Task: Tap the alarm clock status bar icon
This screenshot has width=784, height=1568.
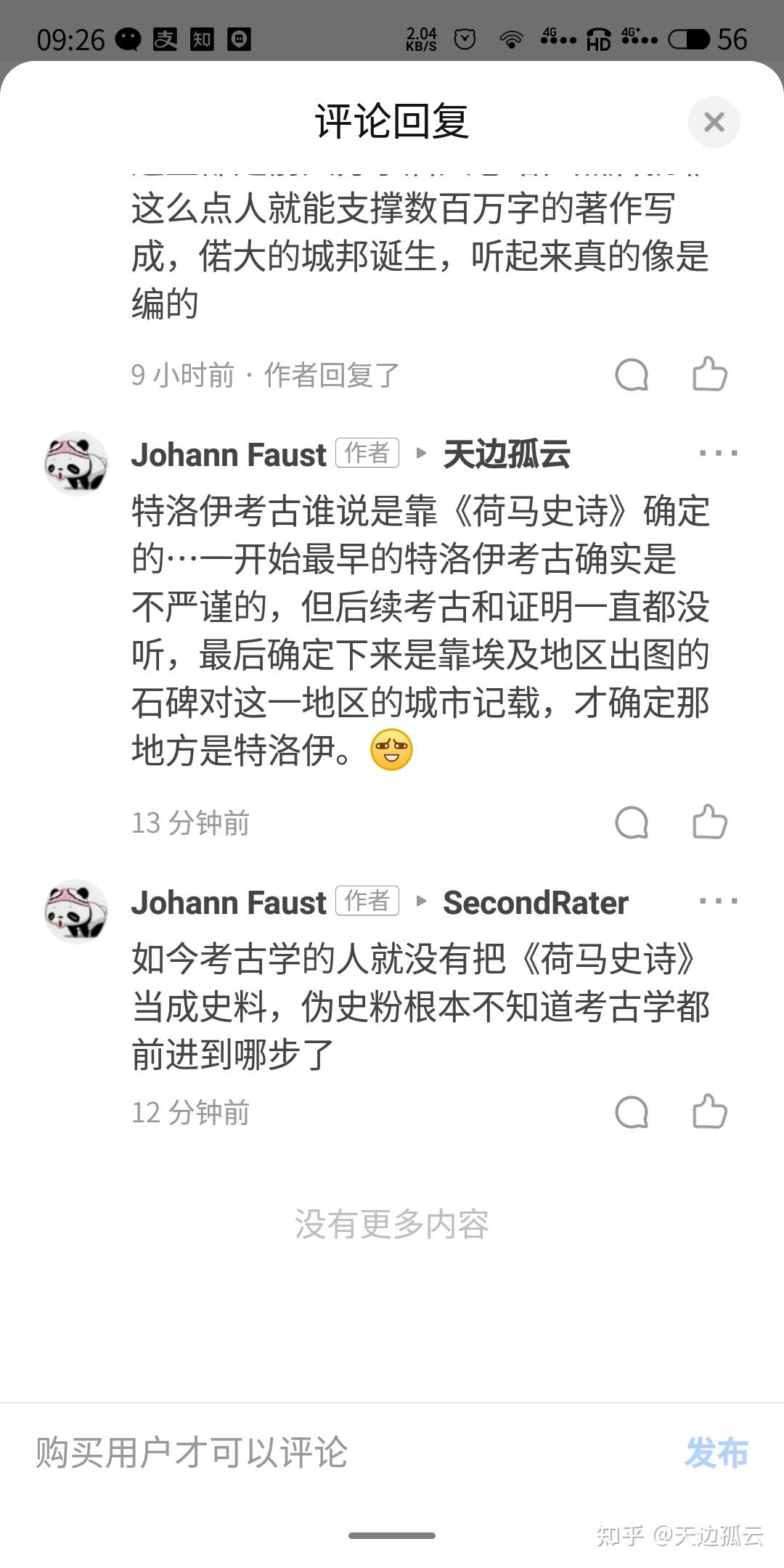Action: pos(463,38)
